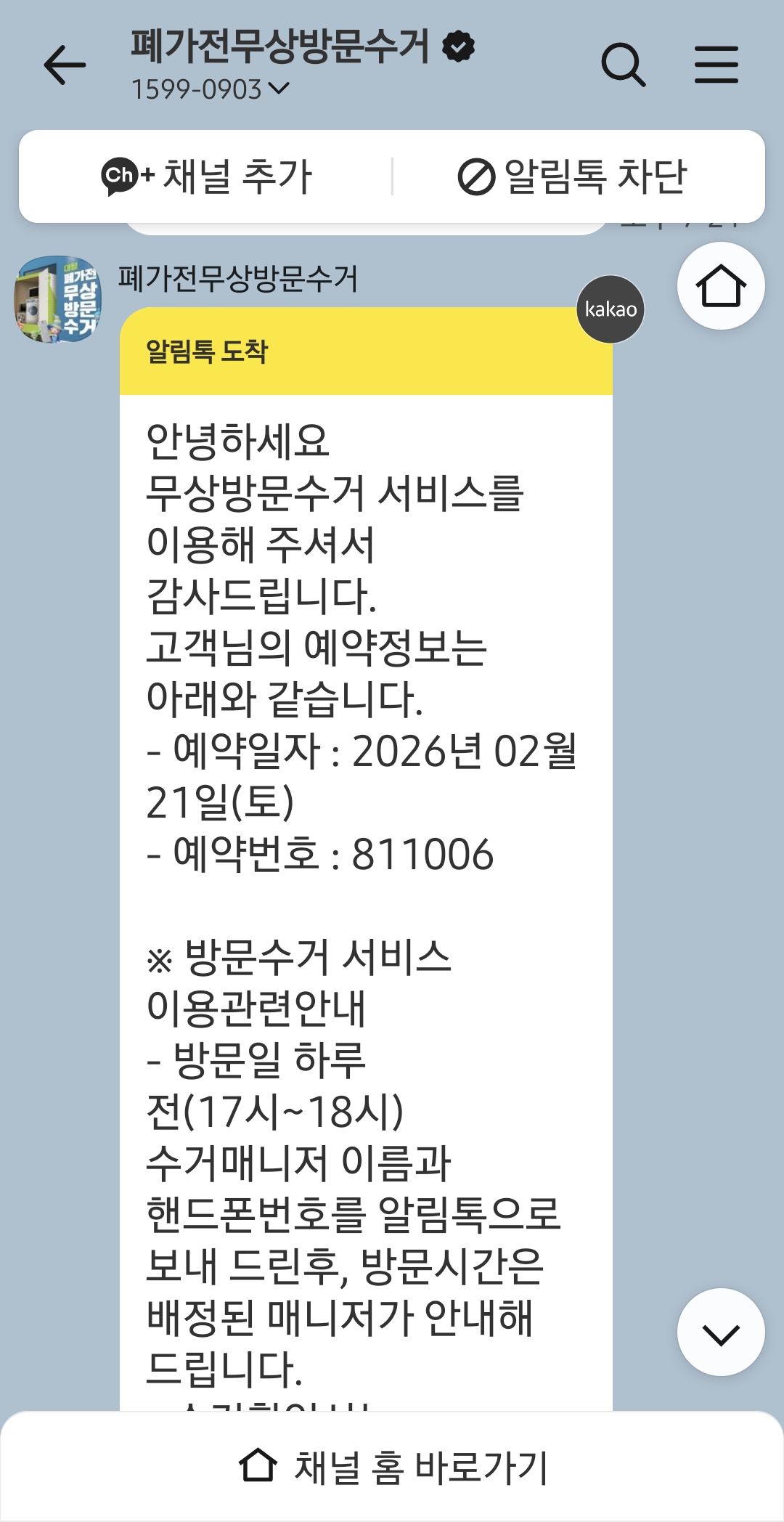Tap 채널 추가 to add channel
The height and width of the screenshot is (1522, 784).
pyautogui.click(x=206, y=176)
